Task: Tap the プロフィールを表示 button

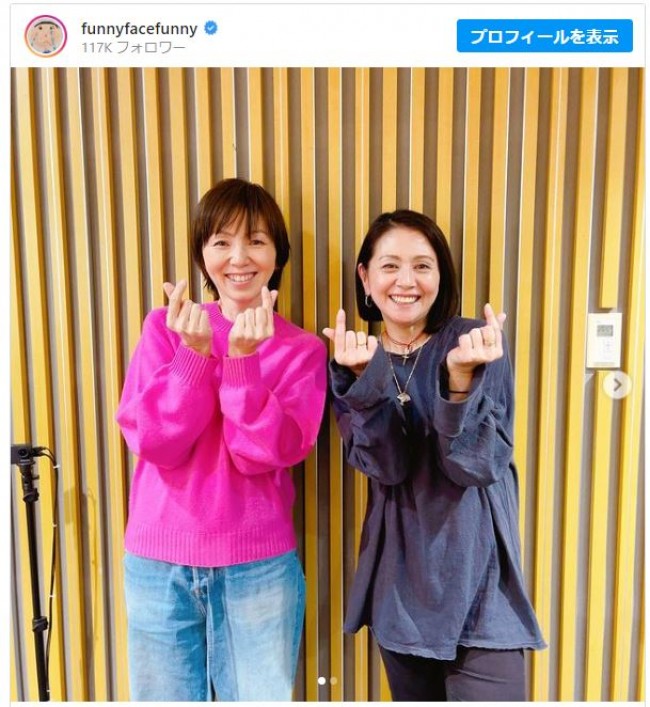Action: point(544,37)
